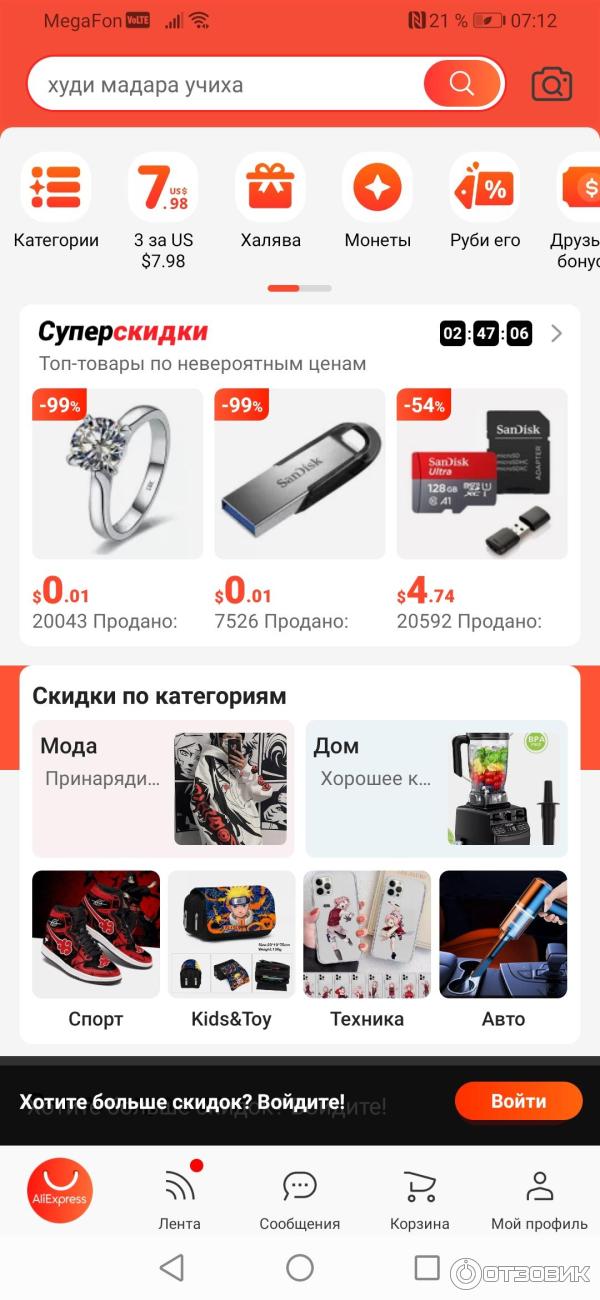Viewport: 600px width, 1300px height.
Task: Tap the orange magnifier search button
Action: pyautogui.click(x=461, y=84)
